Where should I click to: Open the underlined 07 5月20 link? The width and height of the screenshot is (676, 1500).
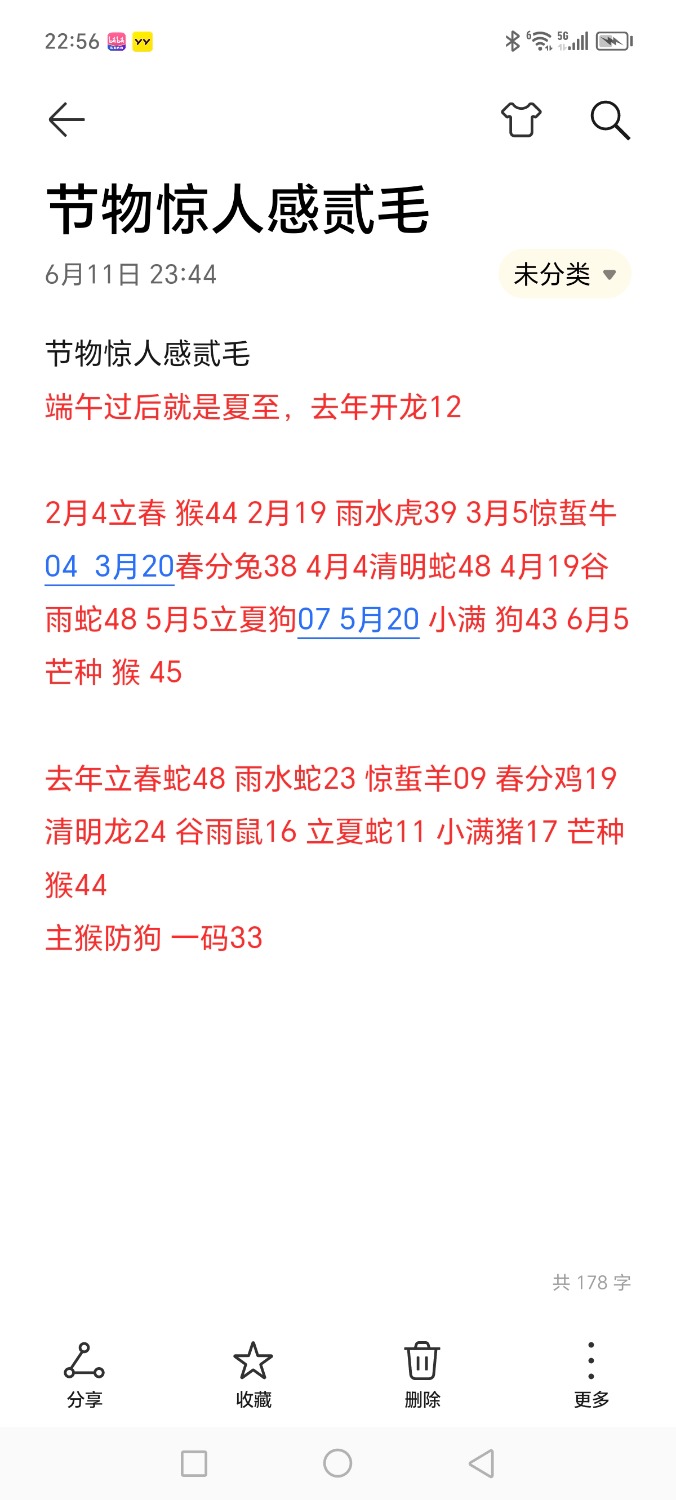pos(358,620)
